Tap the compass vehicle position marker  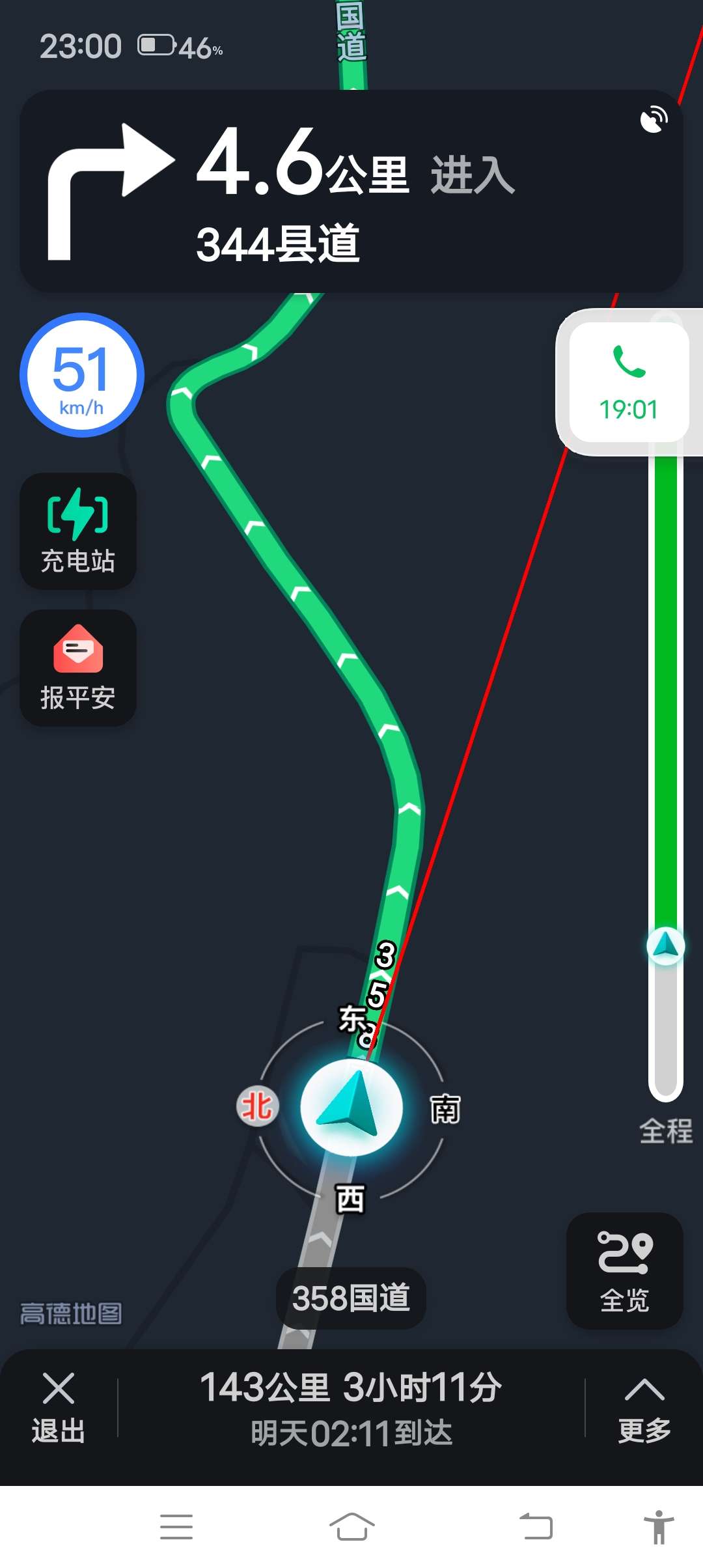point(351,1107)
